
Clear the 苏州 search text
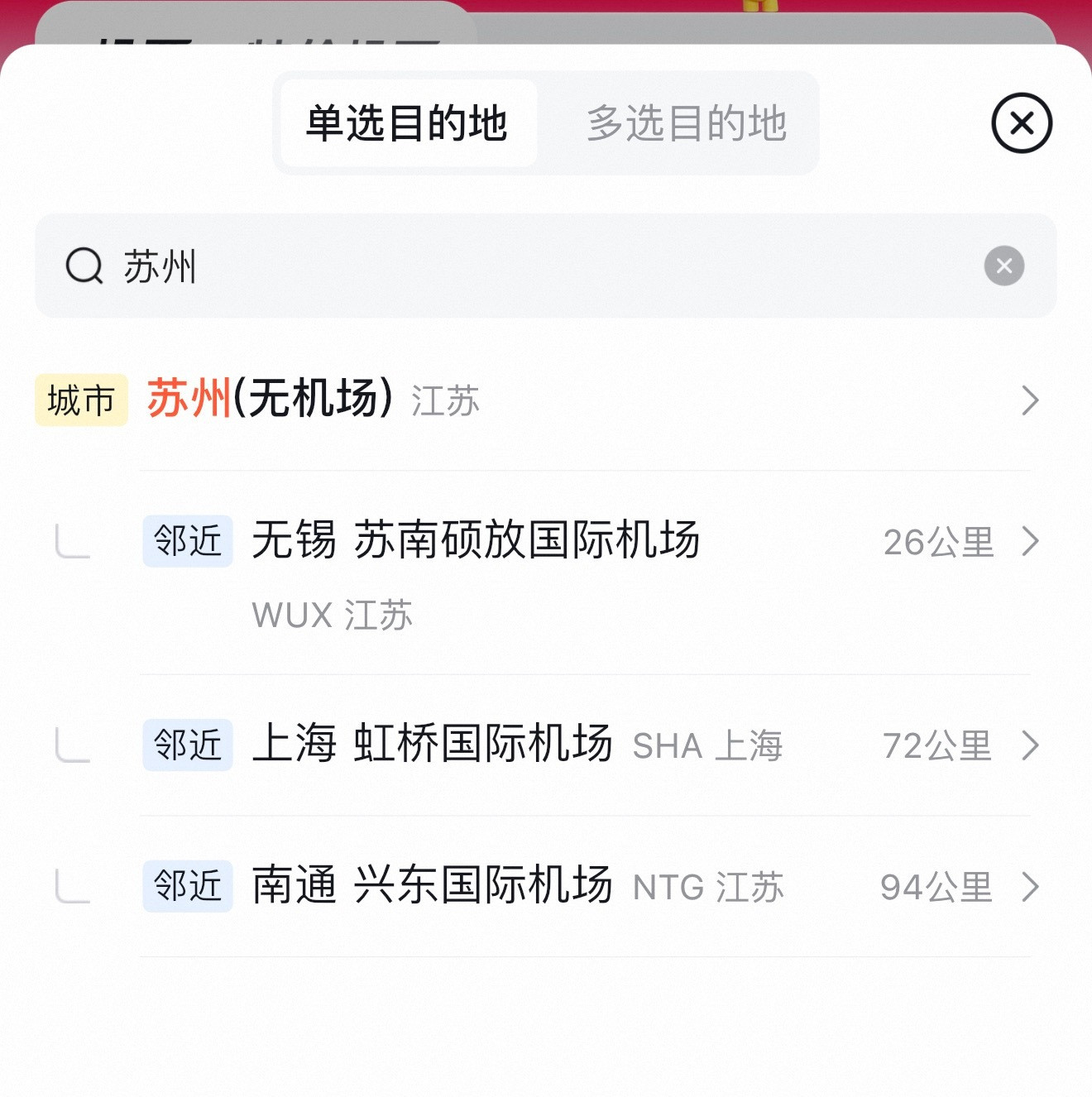(1004, 266)
